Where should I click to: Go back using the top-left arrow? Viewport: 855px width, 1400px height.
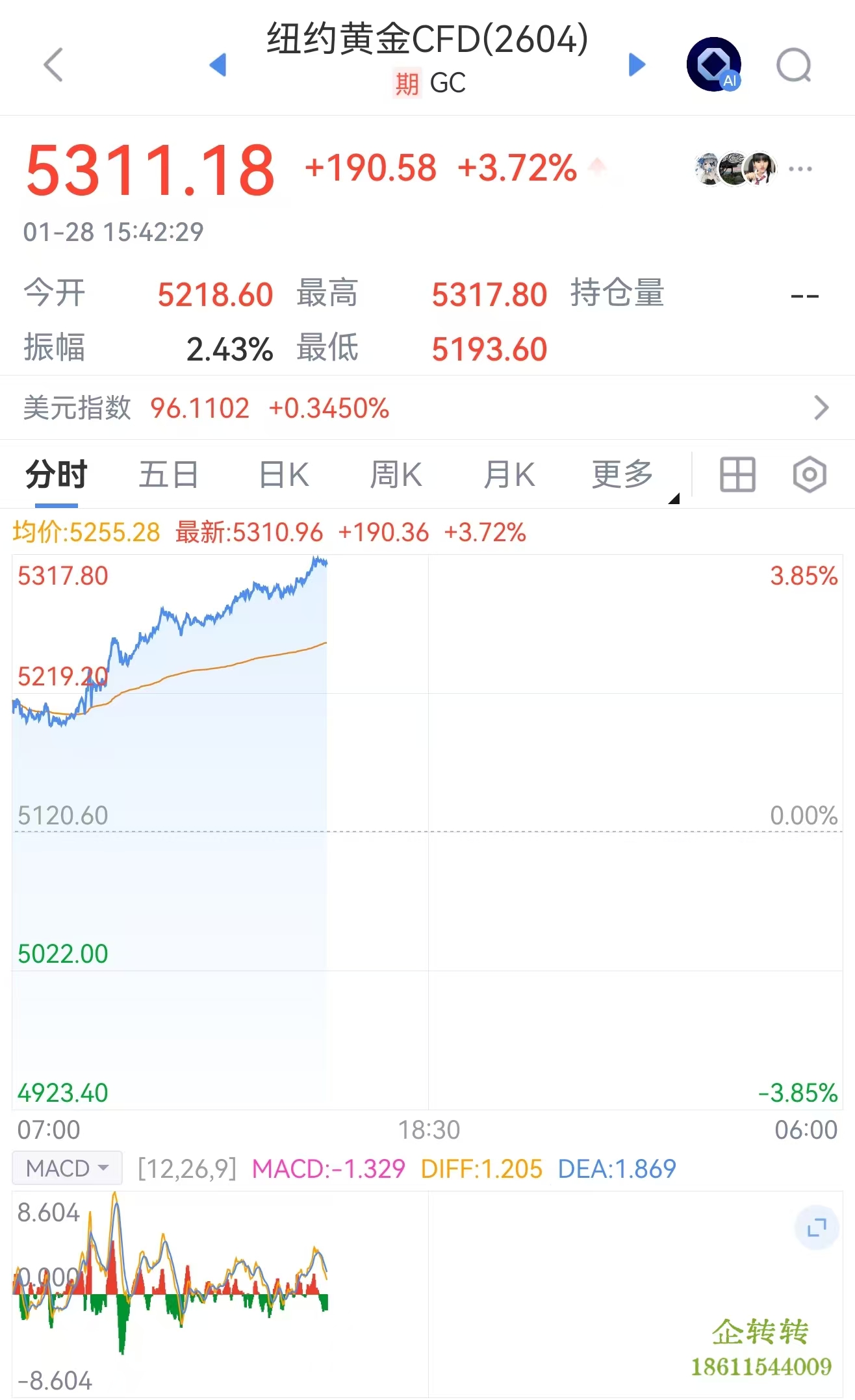tap(53, 65)
